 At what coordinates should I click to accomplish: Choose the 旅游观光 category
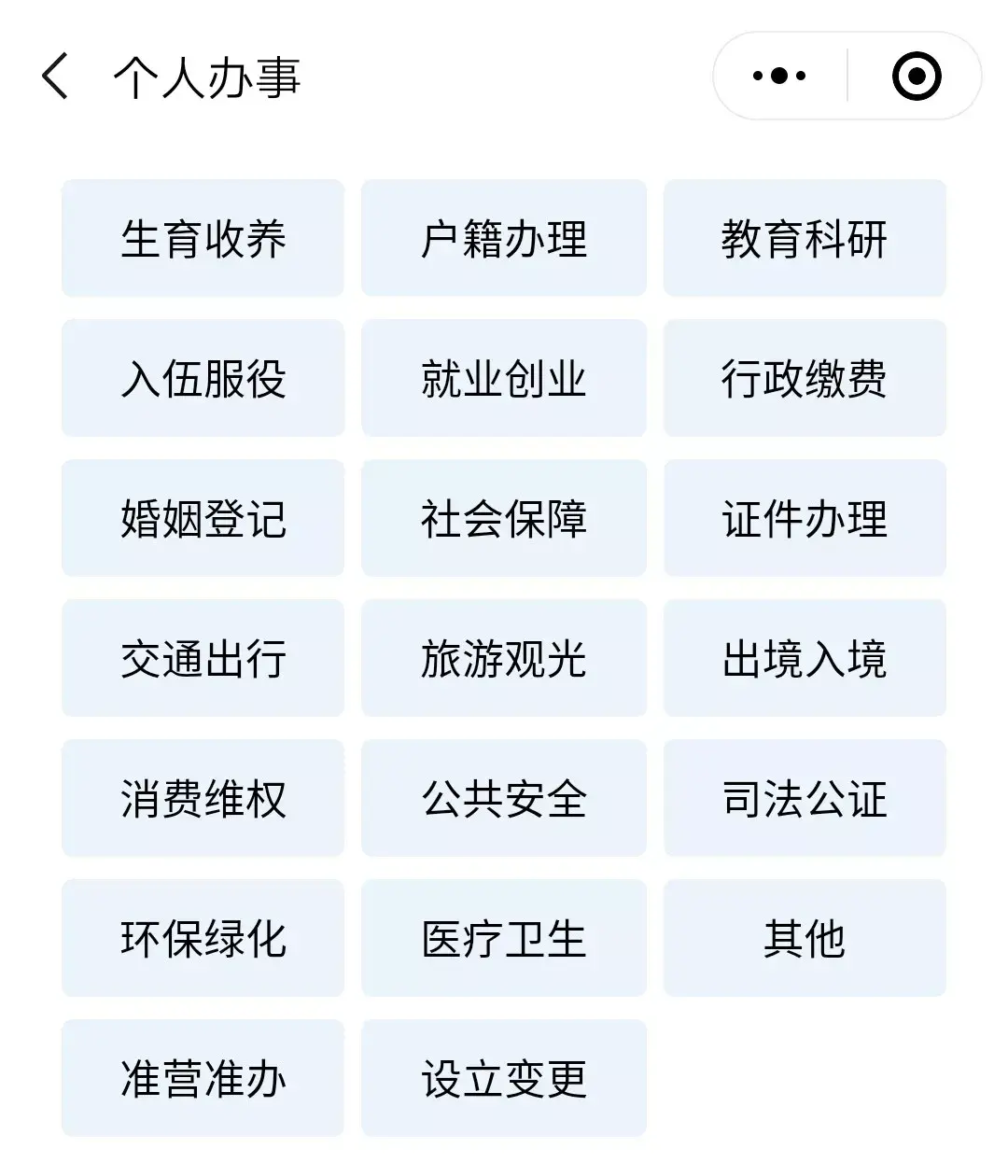pyautogui.click(x=504, y=659)
